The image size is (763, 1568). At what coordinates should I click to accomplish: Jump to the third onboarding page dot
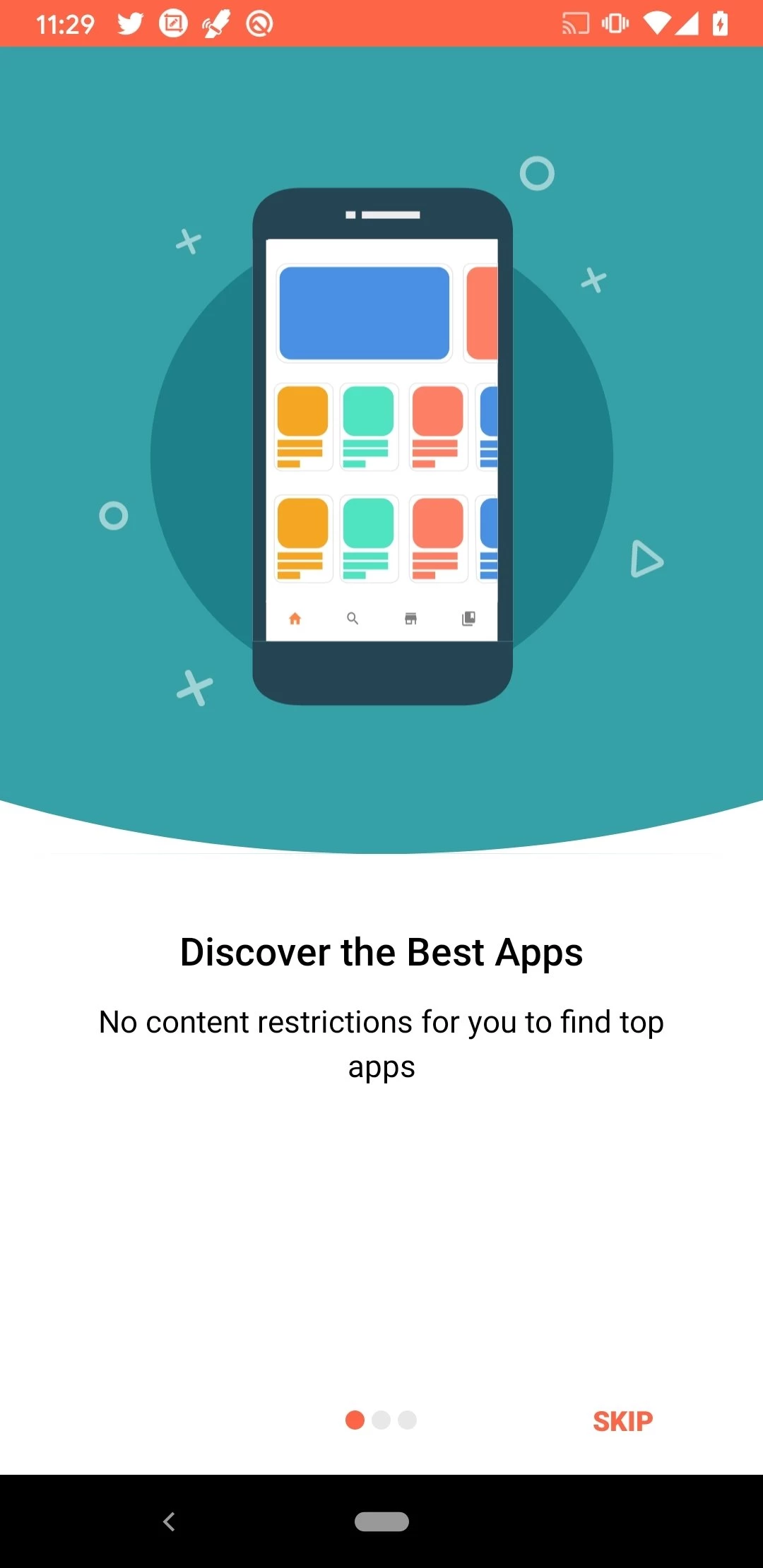tap(408, 1420)
